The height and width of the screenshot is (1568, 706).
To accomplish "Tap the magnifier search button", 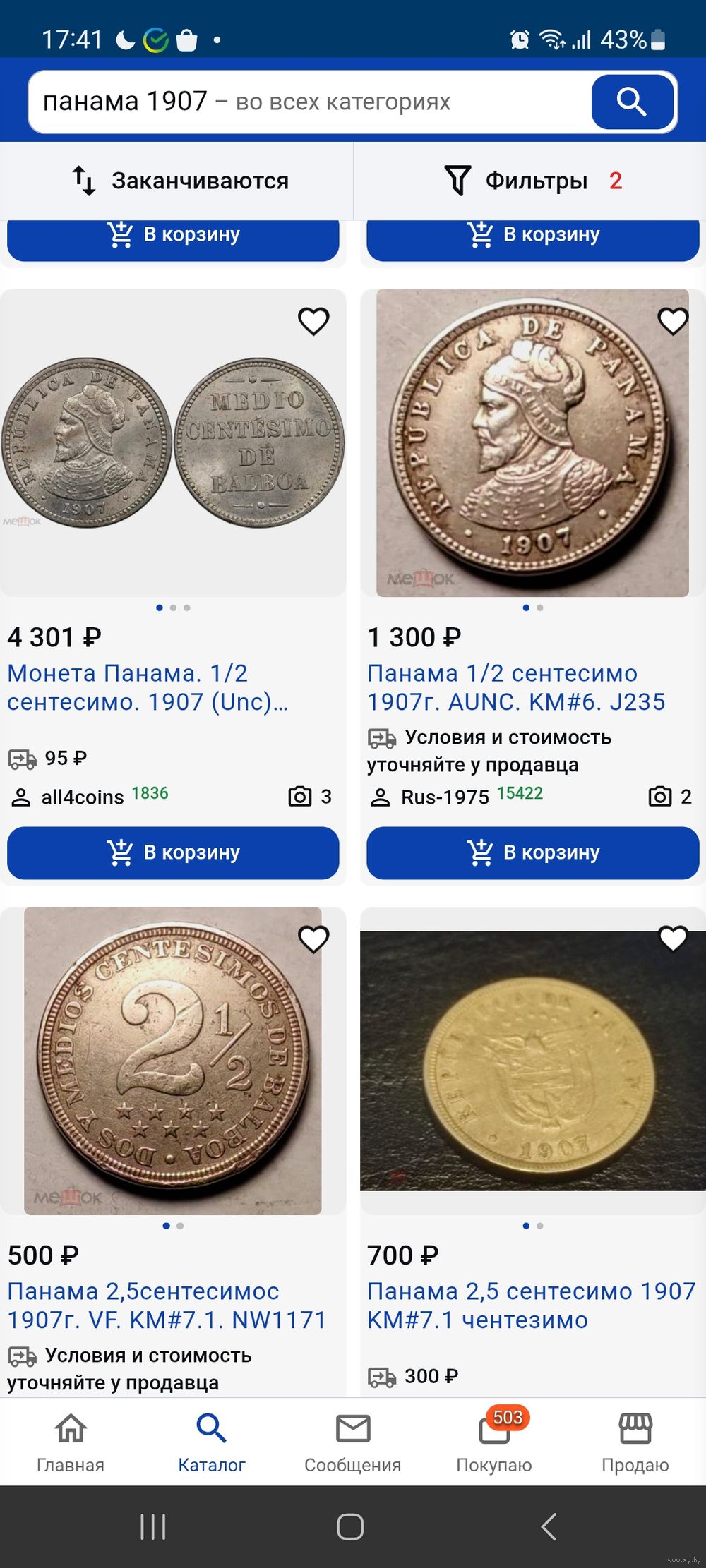I will tap(632, 102).
